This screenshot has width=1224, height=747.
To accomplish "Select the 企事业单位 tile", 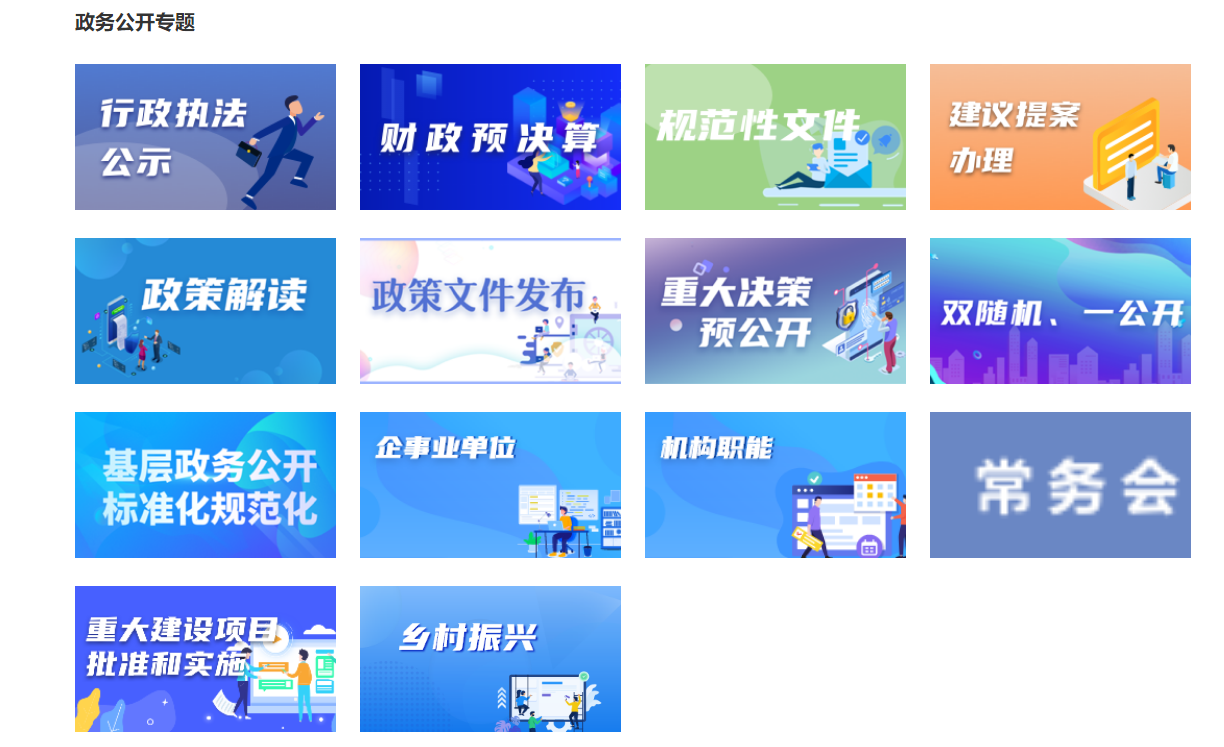I will tap(490, 485).
